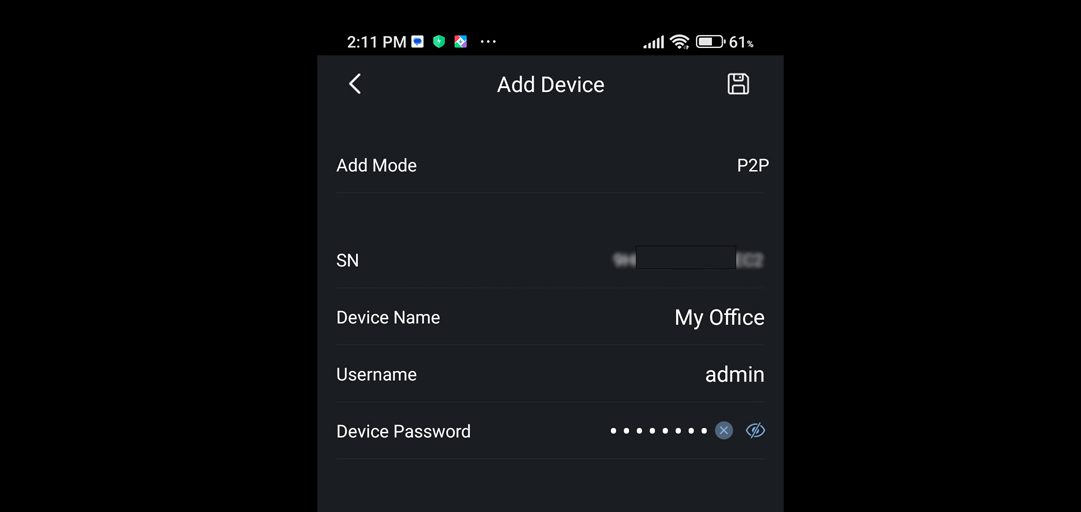Save the device with the floppy icon
The width and height of the screenshot is (1081, 512).
pos(738,84)
